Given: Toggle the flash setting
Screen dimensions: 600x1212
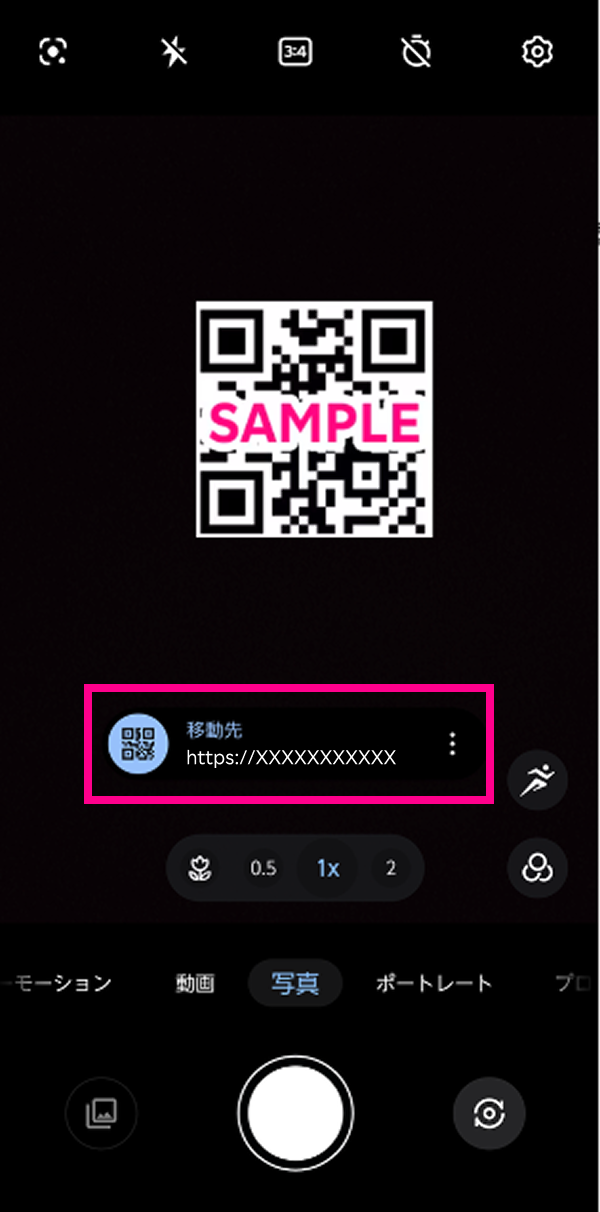Looking at the screenshot, I should [174, 52].
